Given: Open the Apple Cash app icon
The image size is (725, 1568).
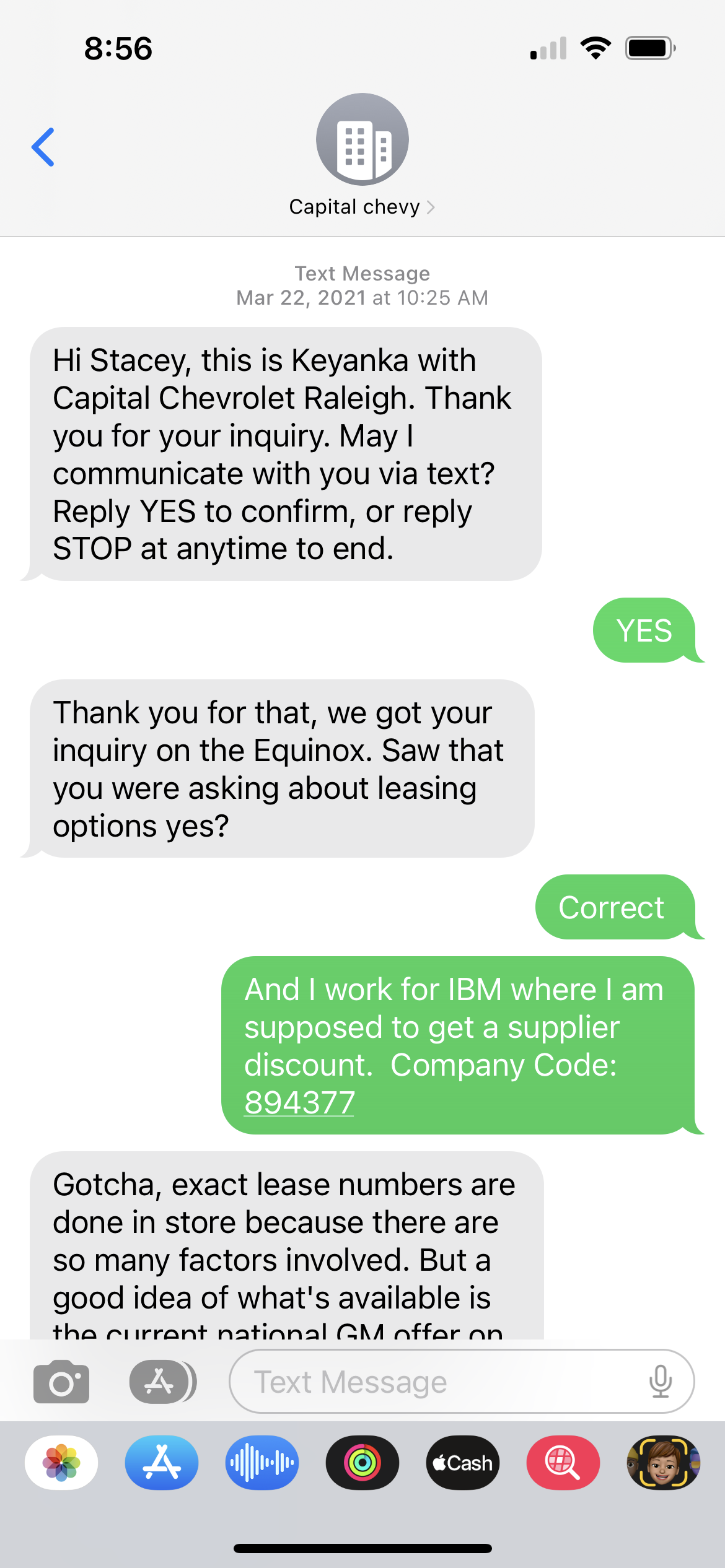Looking at the screenshot, I should pos(462,1463).
